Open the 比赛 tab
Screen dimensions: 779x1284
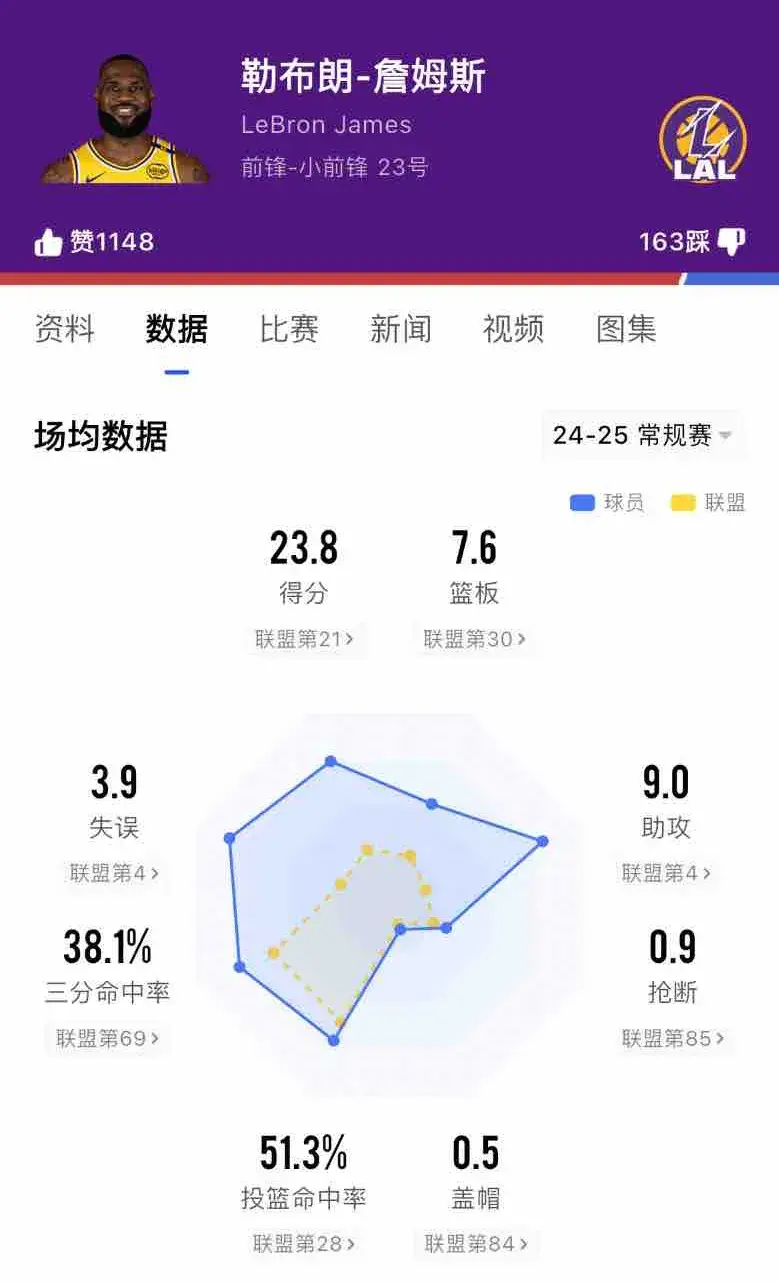coord(289,329)
